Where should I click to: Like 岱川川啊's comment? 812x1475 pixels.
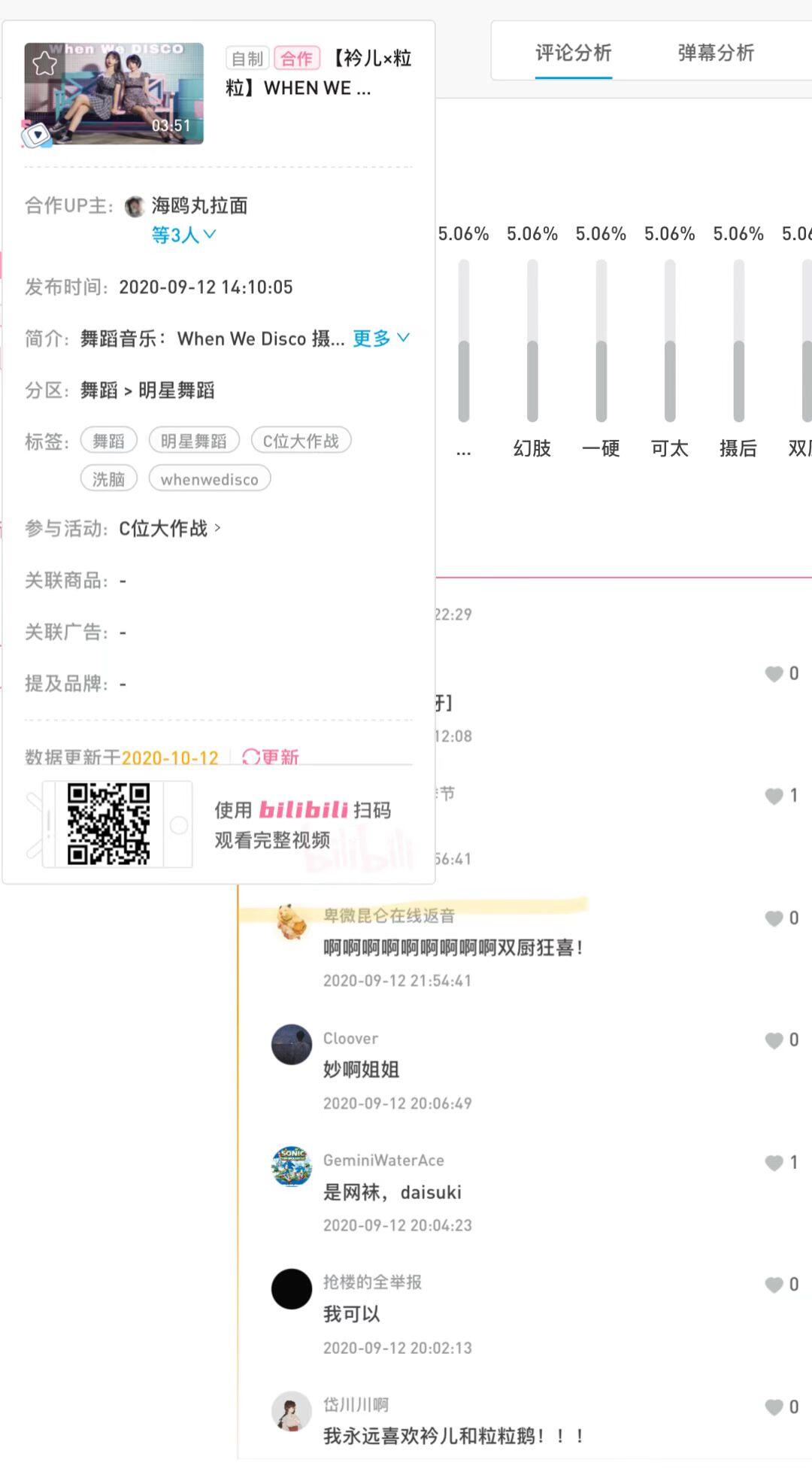pos(782,1407)
